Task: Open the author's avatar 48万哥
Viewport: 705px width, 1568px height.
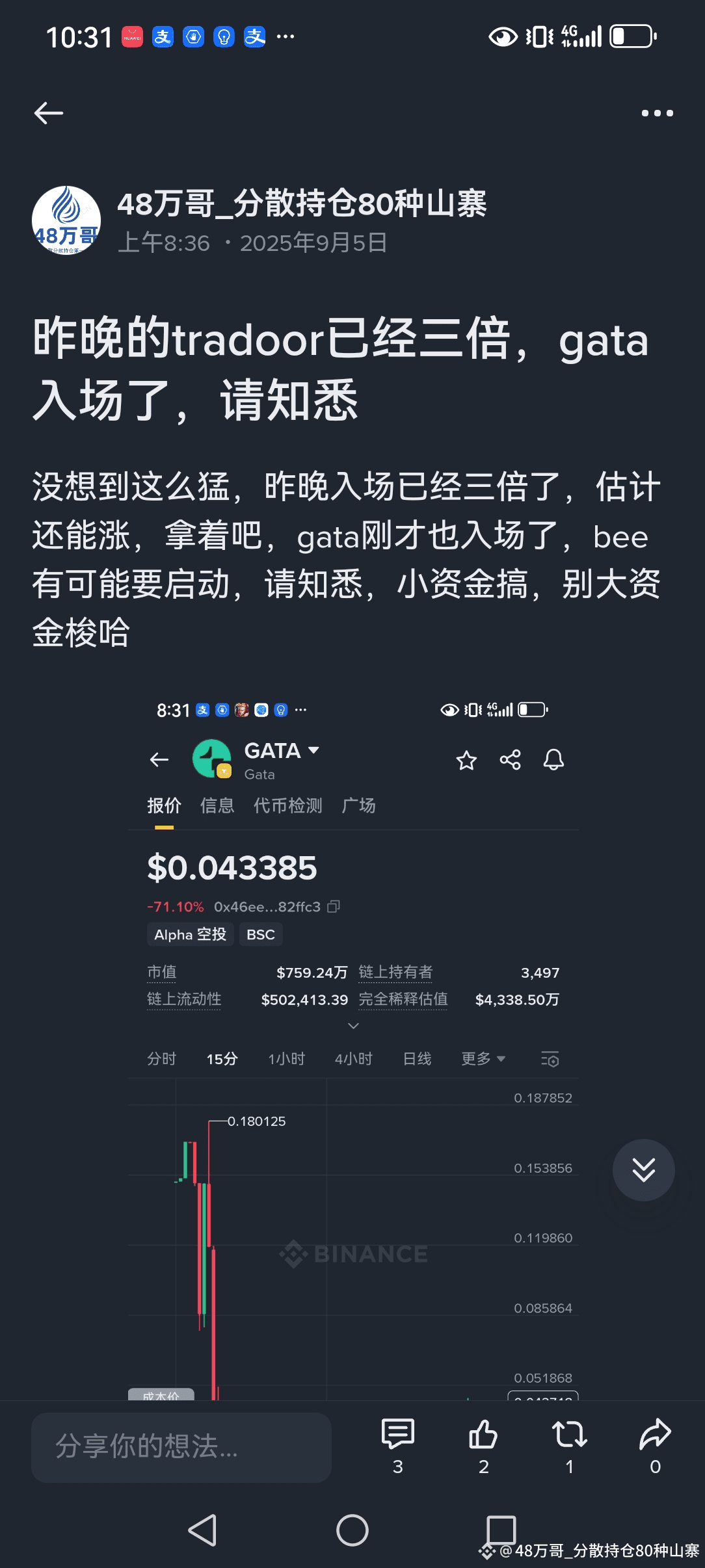Action: coord(66,220)
